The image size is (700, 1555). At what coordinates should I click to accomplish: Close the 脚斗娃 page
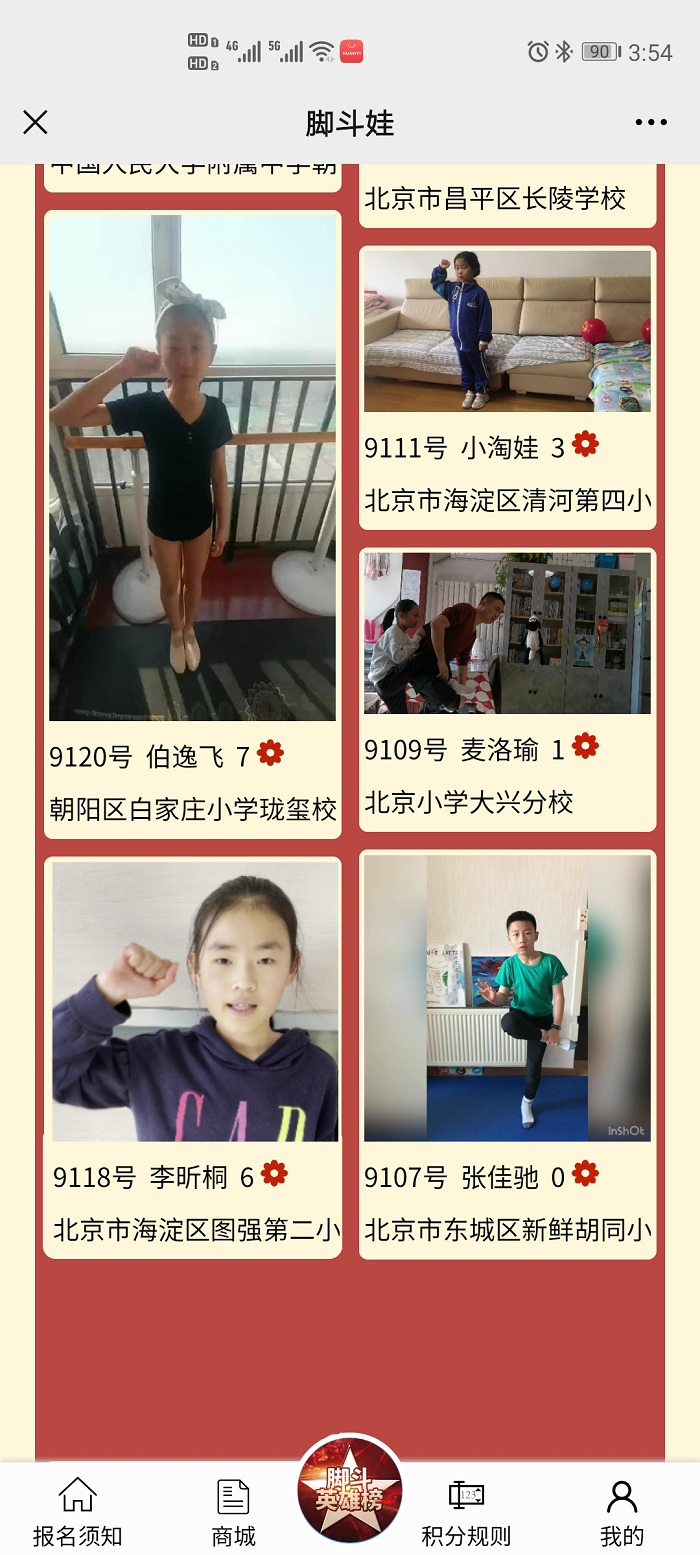[35, 123]
